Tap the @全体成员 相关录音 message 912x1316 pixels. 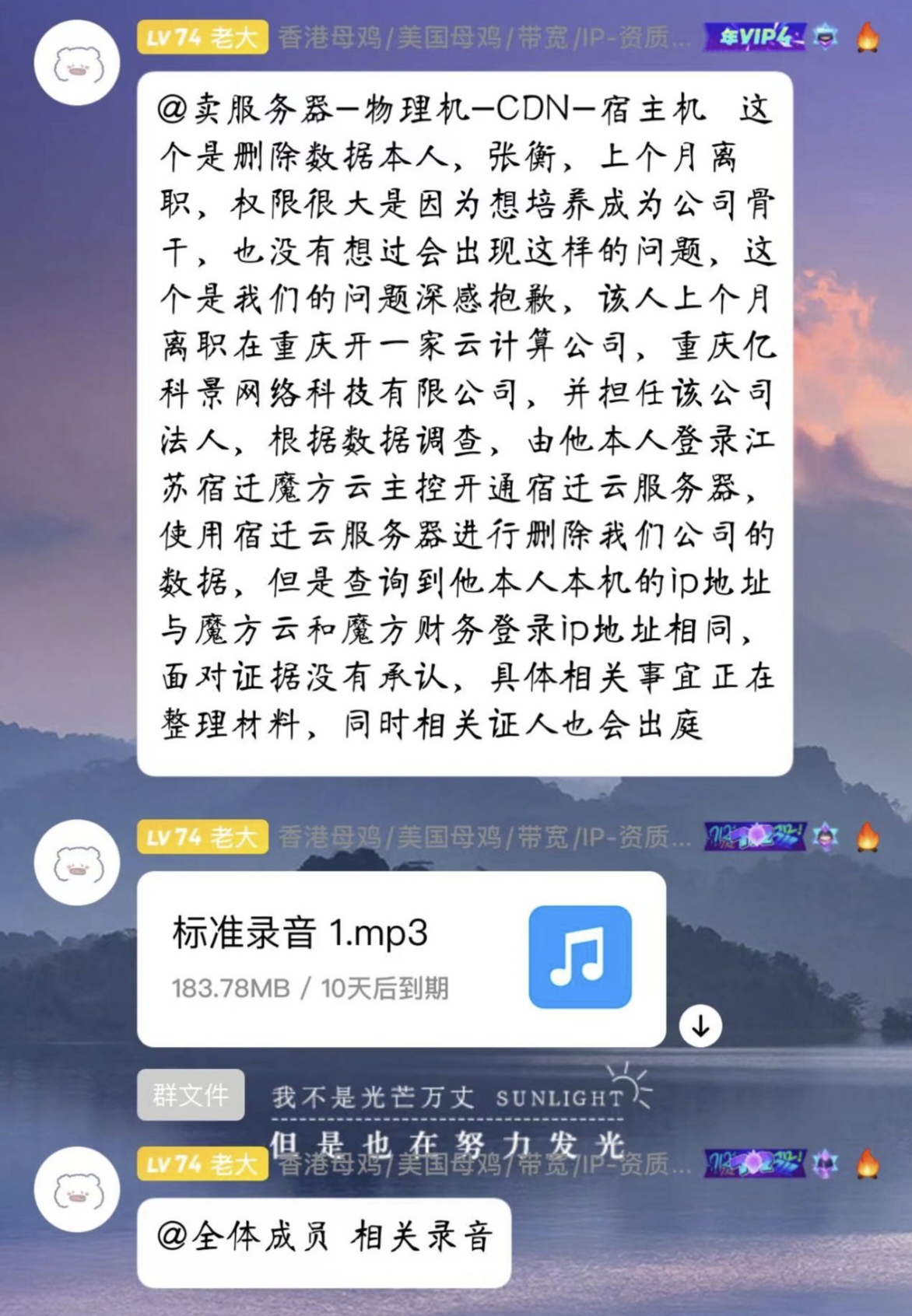coord(324,1237)
